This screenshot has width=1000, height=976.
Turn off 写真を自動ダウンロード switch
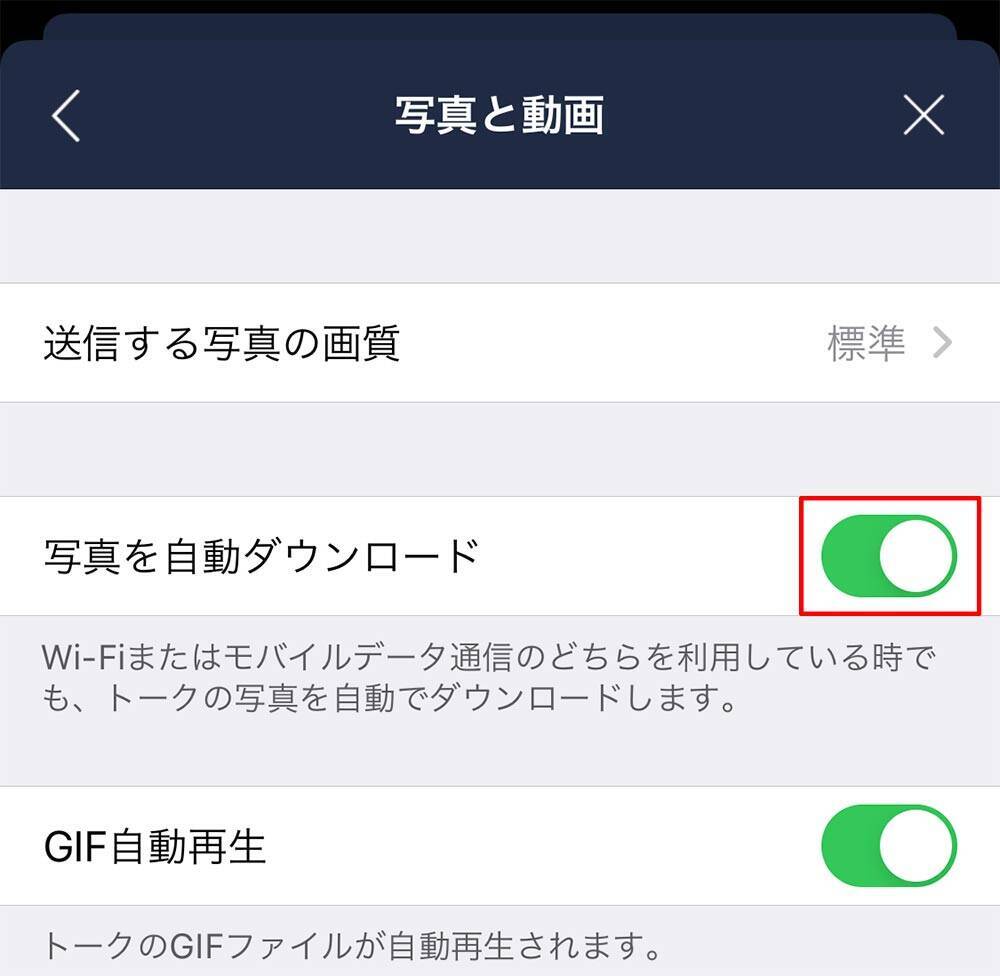click(x=888, y=556)
